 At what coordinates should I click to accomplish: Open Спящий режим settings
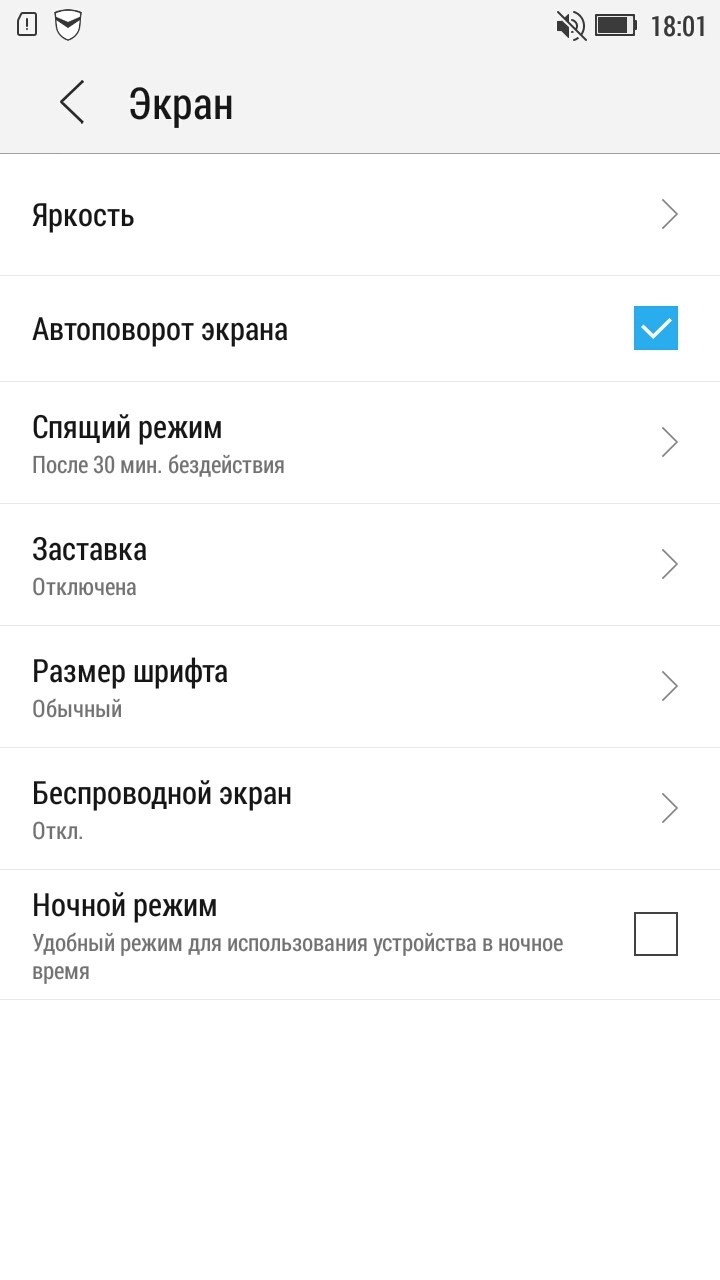[360, 442]
